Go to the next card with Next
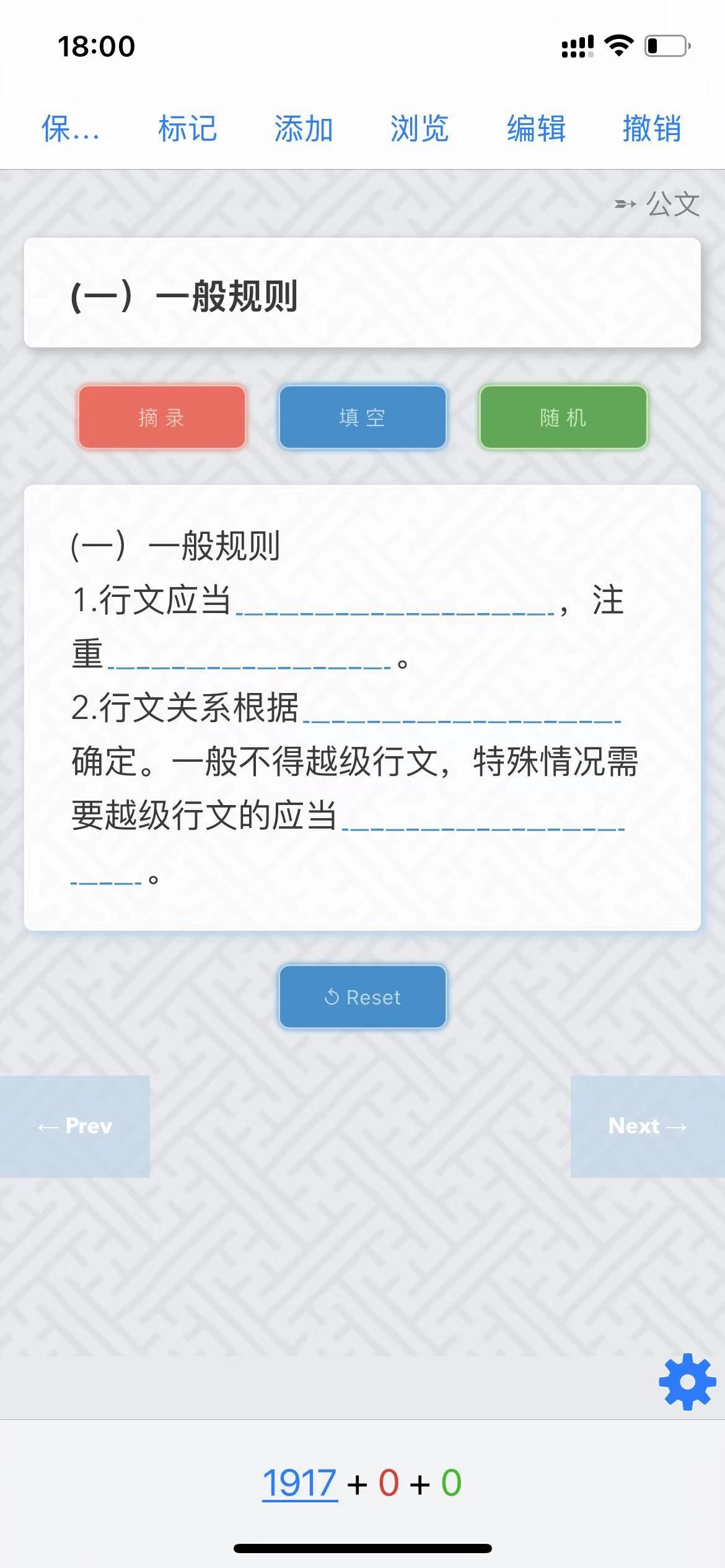 648,1126
